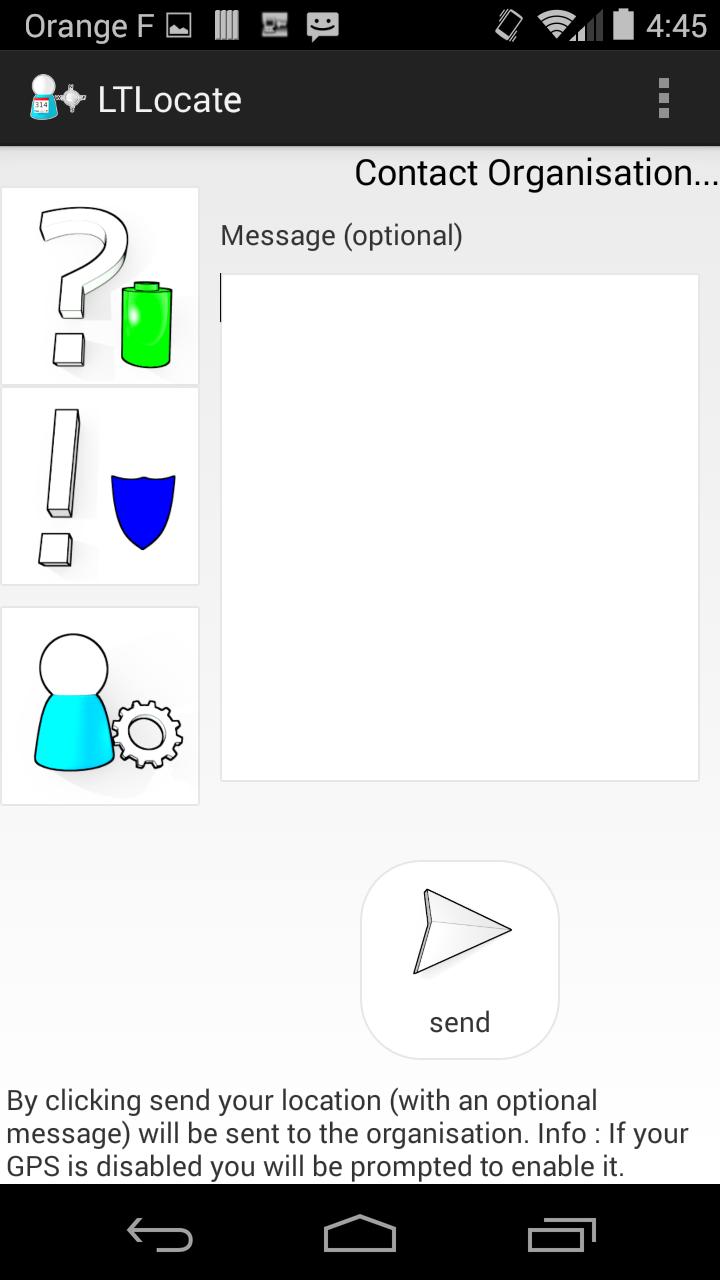This screenshot has height=1280, width=720.
Task: Open the user settings gear button
Action: tap(100, 706)
